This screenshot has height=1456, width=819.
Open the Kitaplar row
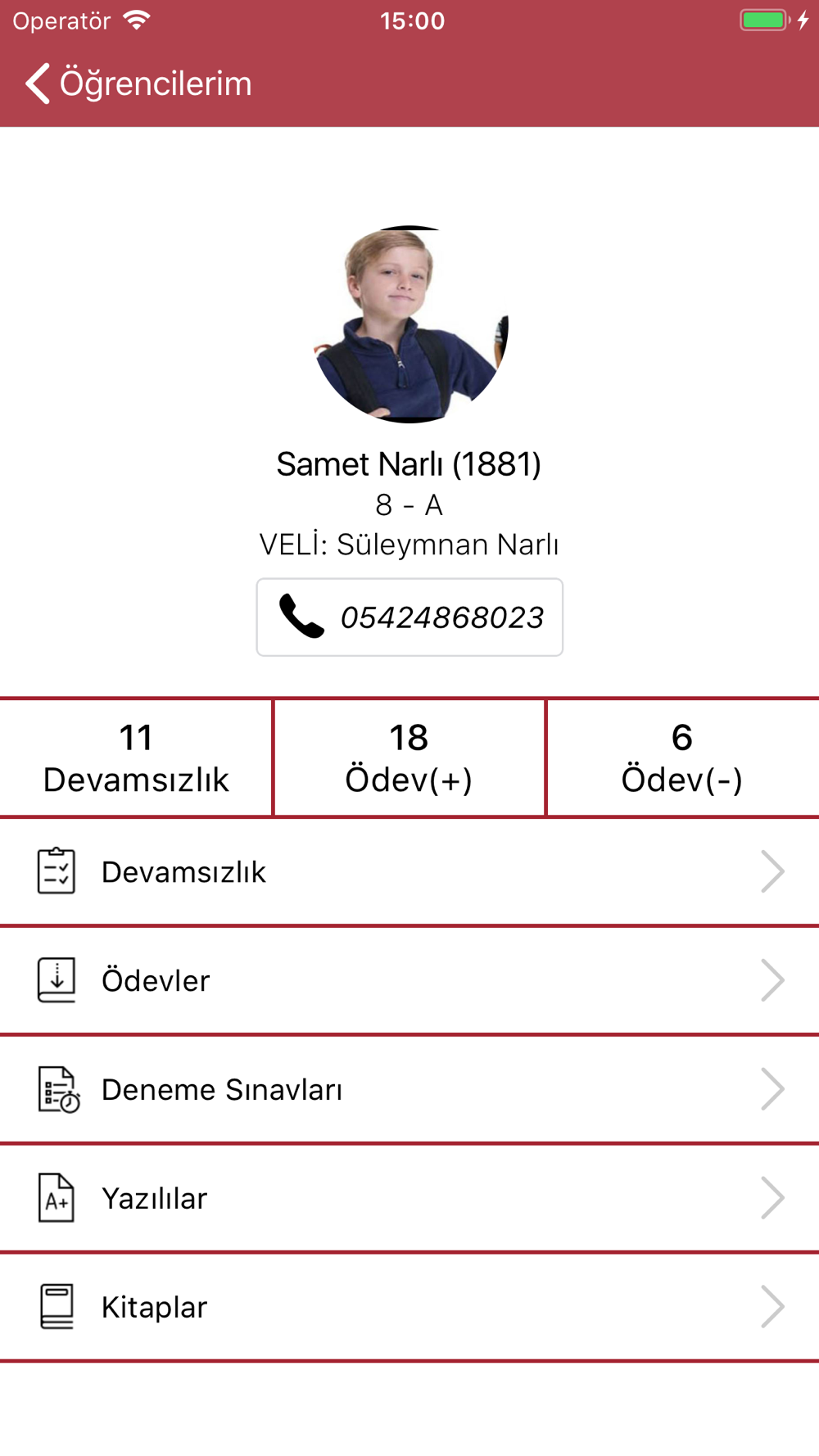pyautogui.click(x=409, y=1307)
